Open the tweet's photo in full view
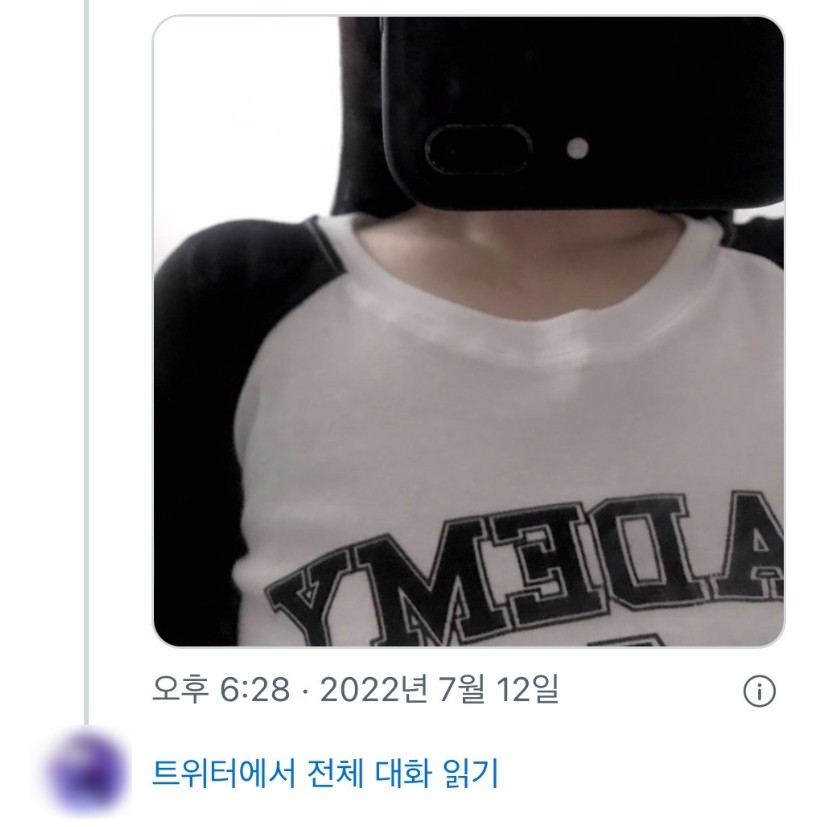Viewport: 815px width, 827px height. [x=468, y=331]
